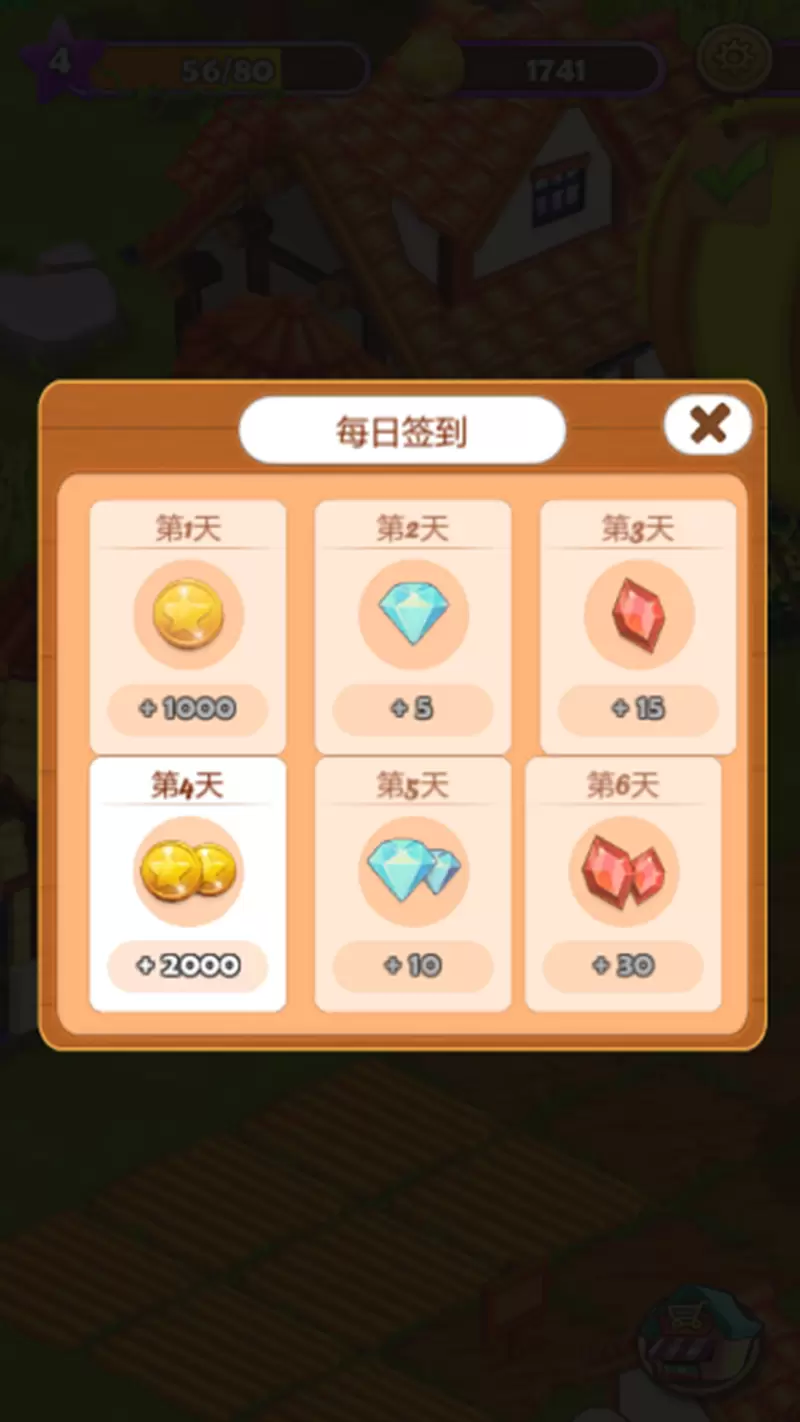This screenshot has height=1422, width=800.
Task: Close the 每日签到 dialog
Action: pyautogui.click(x=708, y=425)
